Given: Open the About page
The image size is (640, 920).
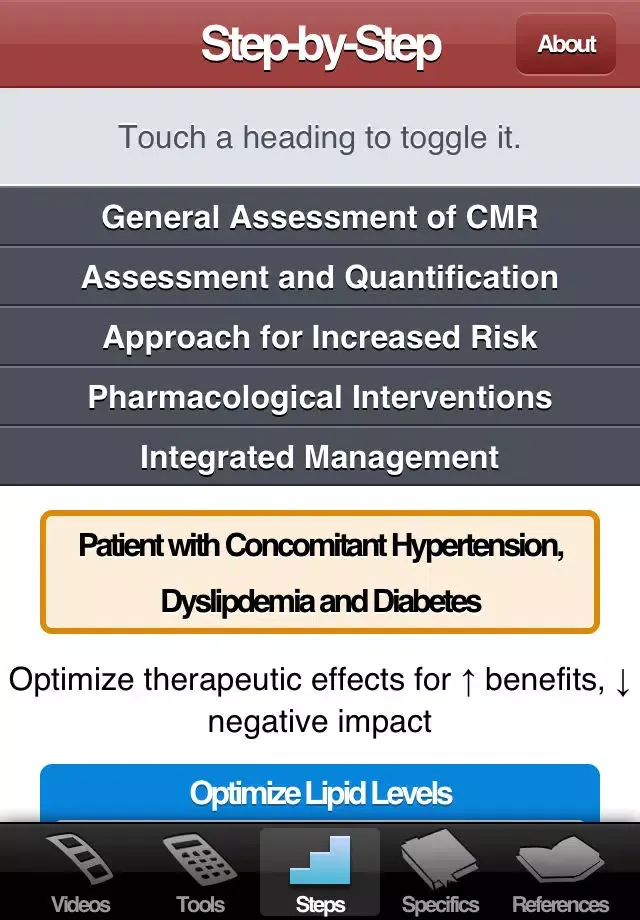Looking at the screenshot, I should (x=566, y=44).
